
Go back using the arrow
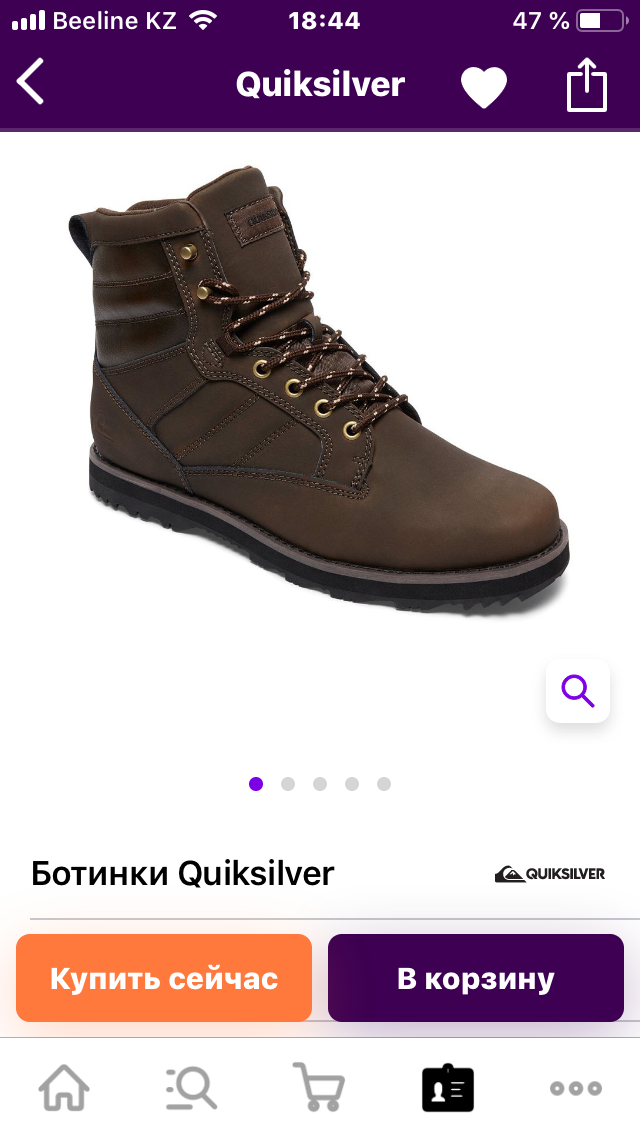point(31,83)
